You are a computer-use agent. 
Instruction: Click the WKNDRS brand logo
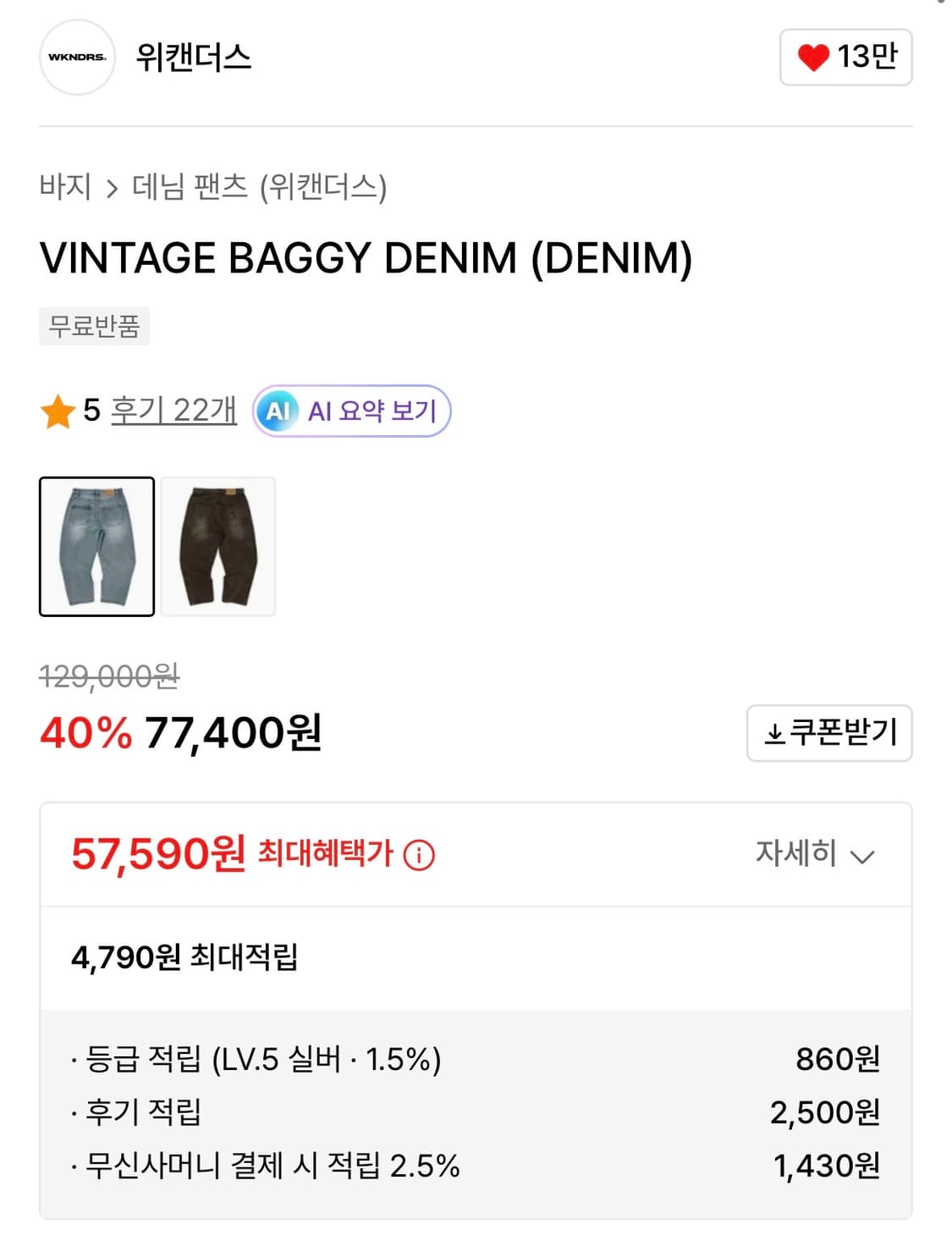(77, 58)
